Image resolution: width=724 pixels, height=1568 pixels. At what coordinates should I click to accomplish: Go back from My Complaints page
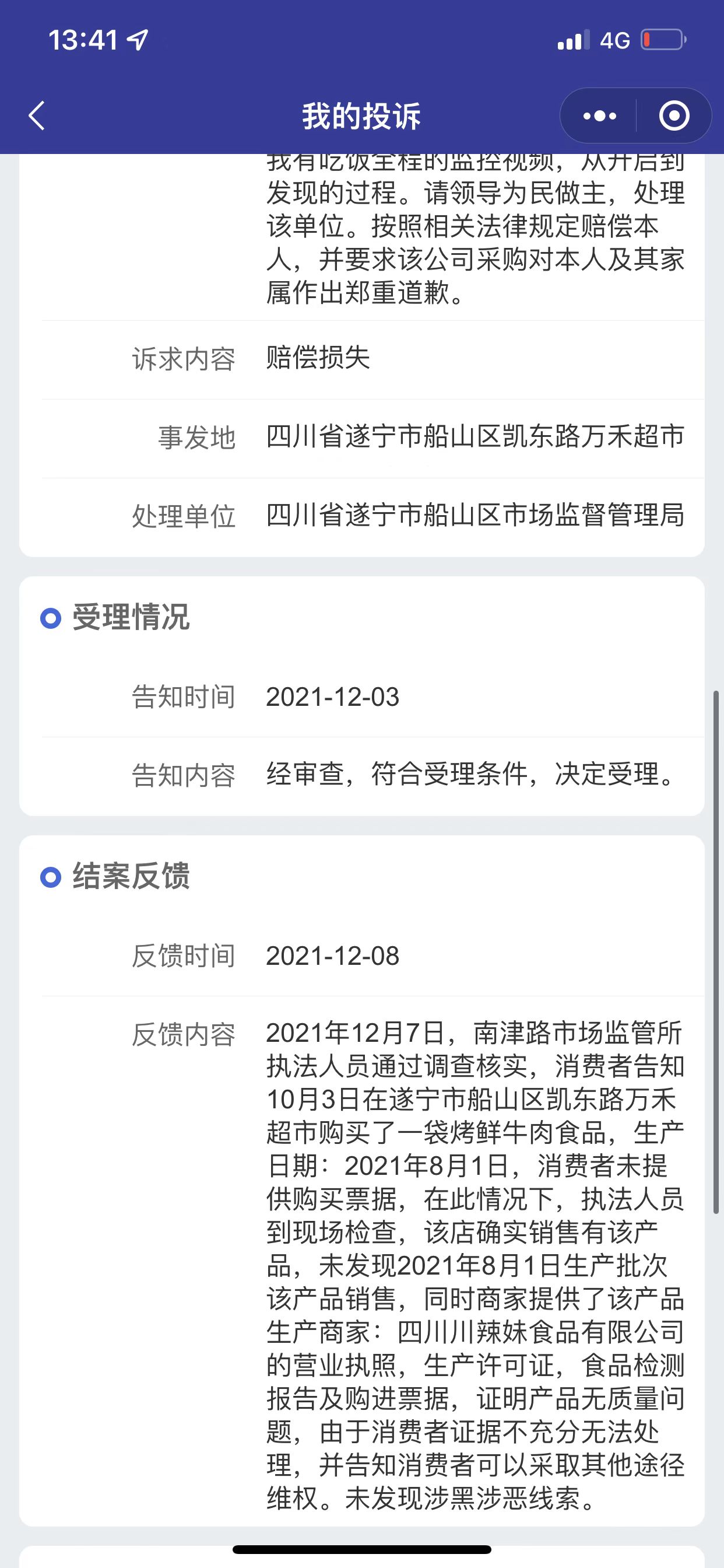pyautogui.click(x=37, y=116)
